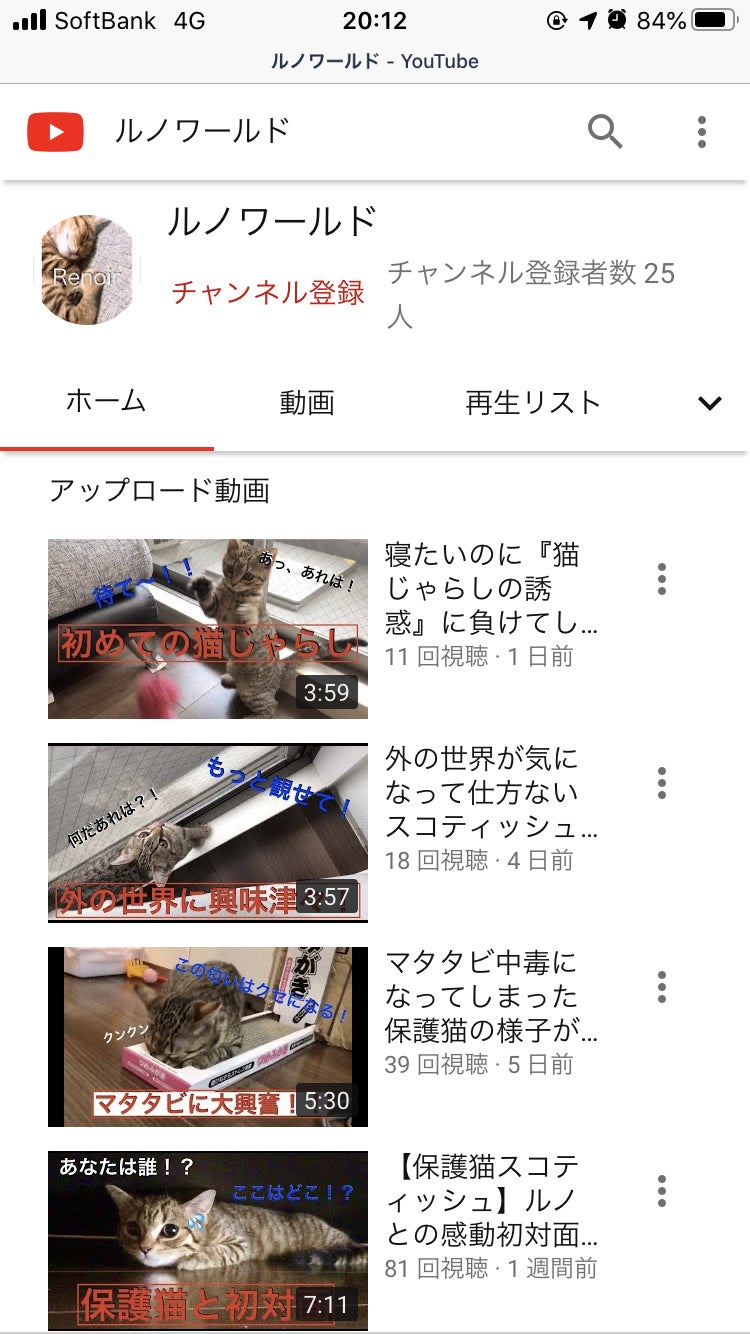Viewport: 750px width, 1334px height.
Task: Open the マタタビ中毒になってしまった video title
Action: pos(492,996)
